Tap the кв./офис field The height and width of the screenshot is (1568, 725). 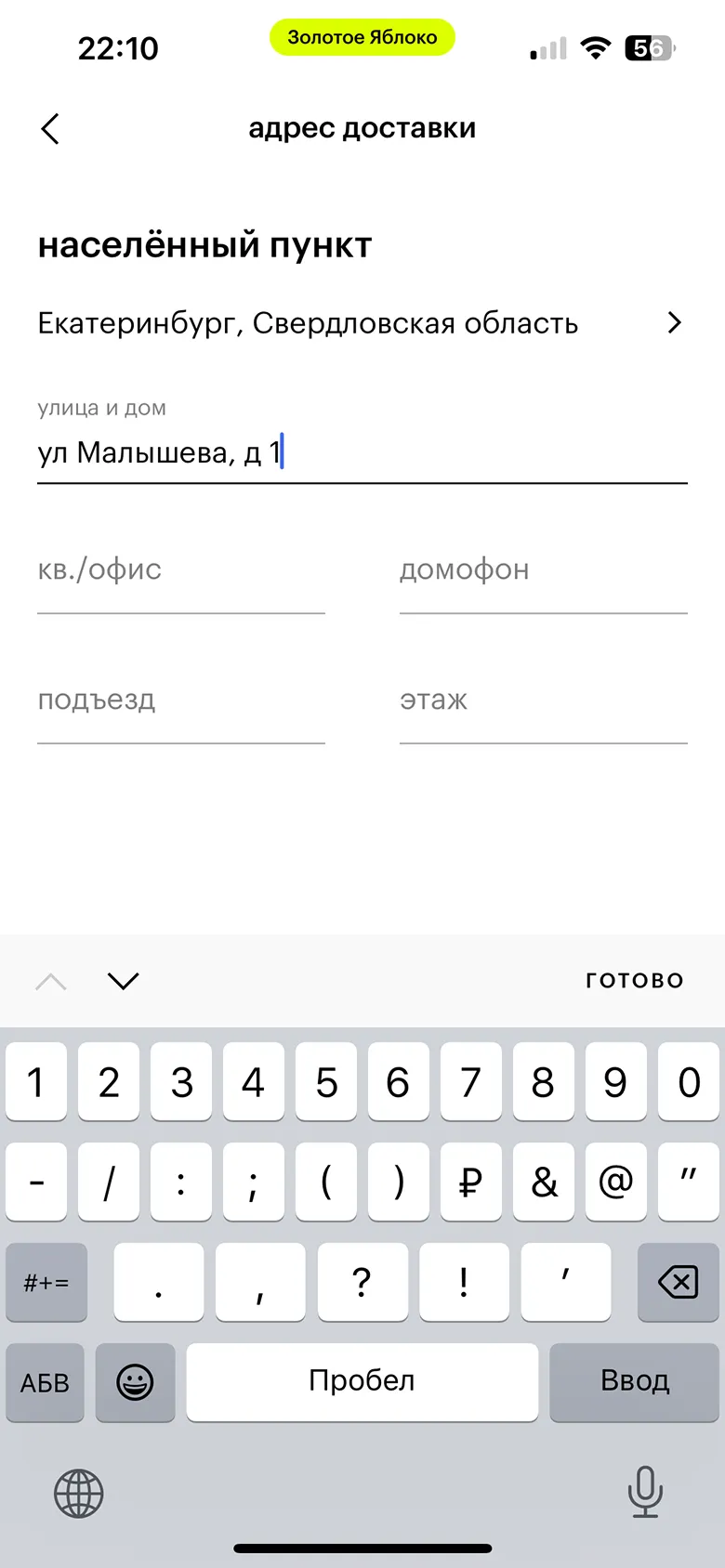180,570
